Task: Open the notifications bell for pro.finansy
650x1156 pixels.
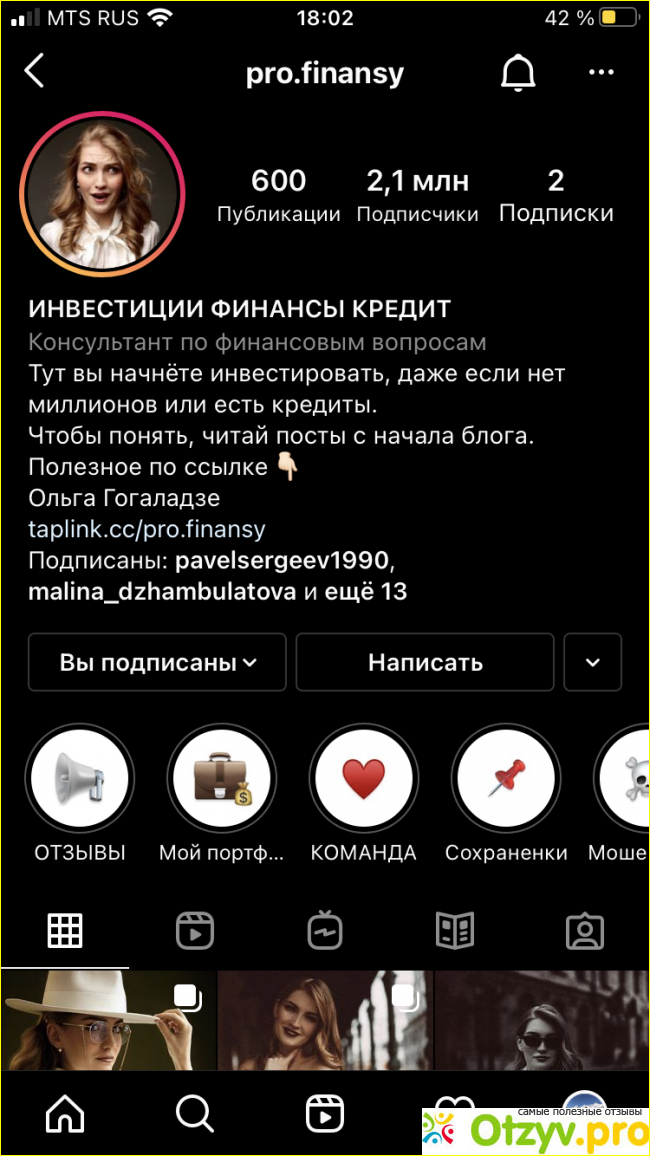Action: [518, 72]
